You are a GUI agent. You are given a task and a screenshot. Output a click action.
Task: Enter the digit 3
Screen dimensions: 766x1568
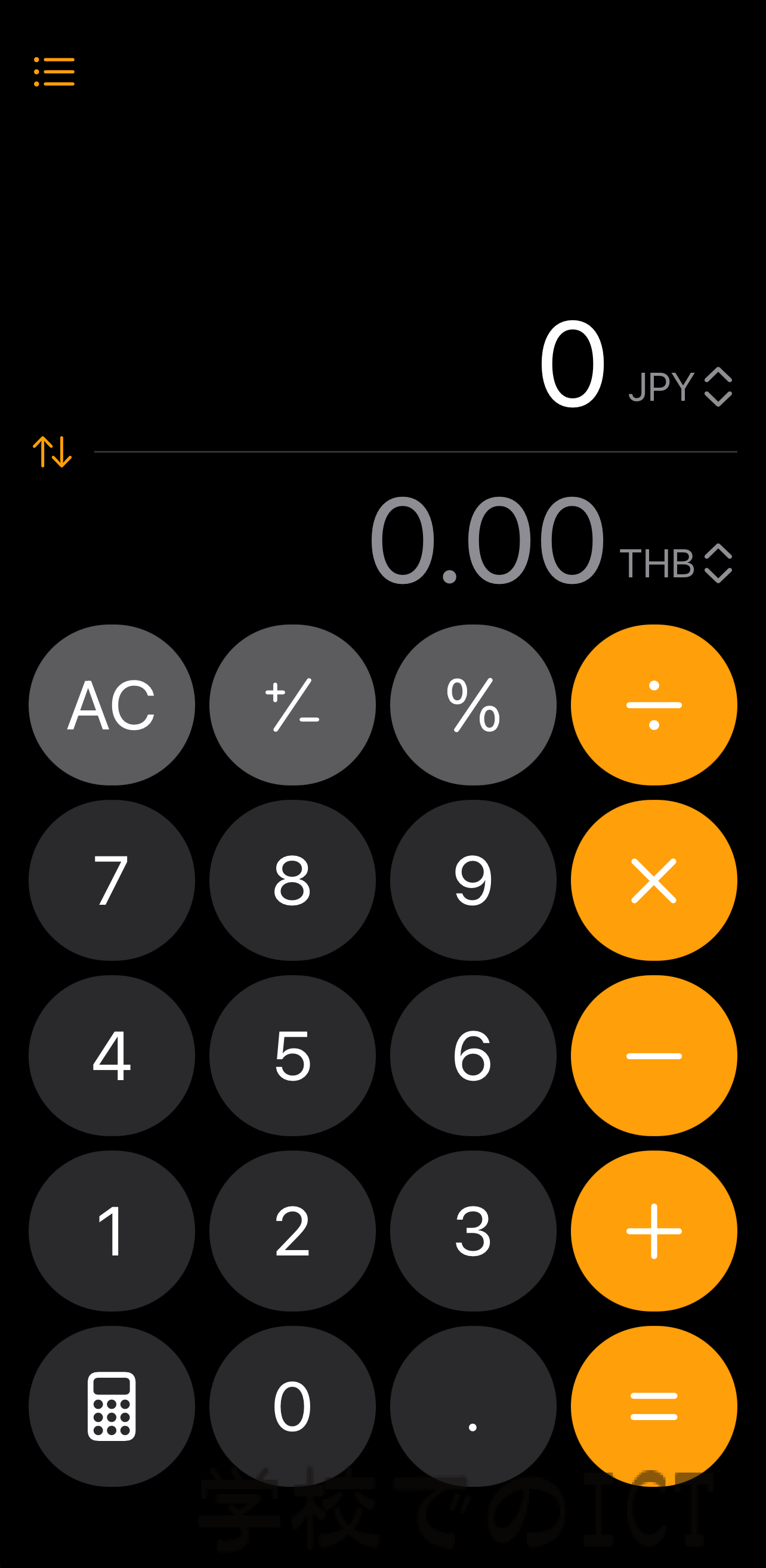tap(473, 1231)
